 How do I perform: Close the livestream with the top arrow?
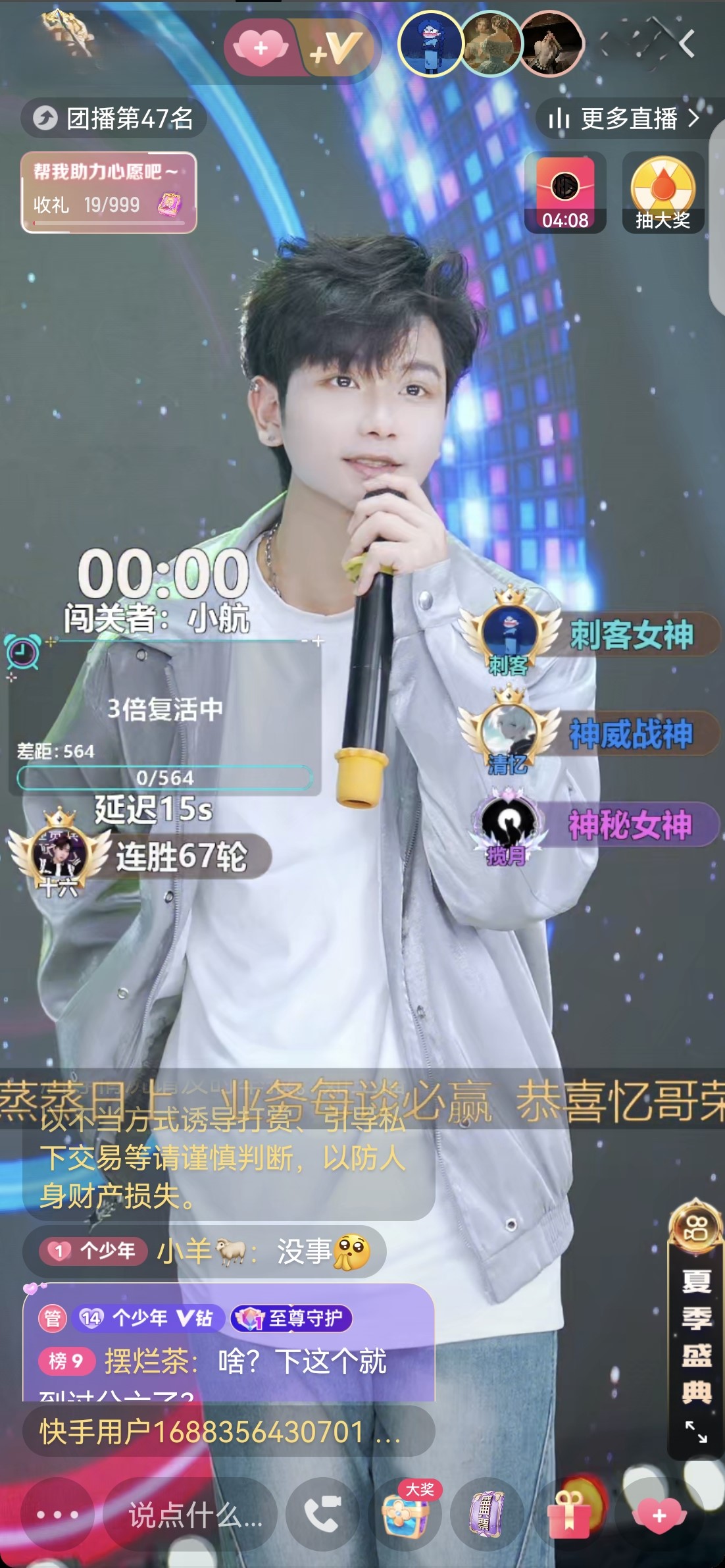(x=687, y=44)
